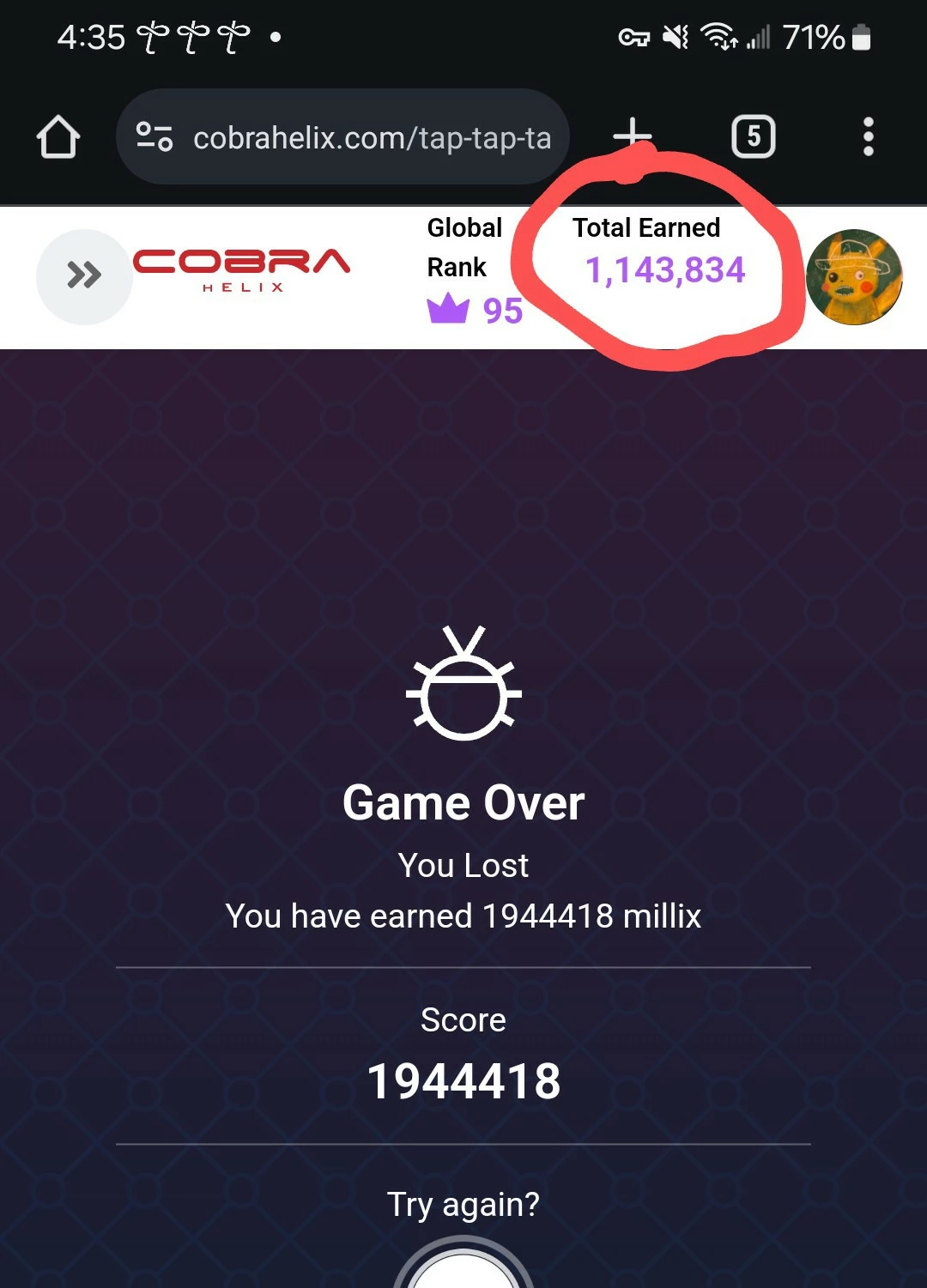Image resolution: width=927 pixels, height=1288 pixels.
Task: Open site settings icon in address bar
Action: click(154, 137)
